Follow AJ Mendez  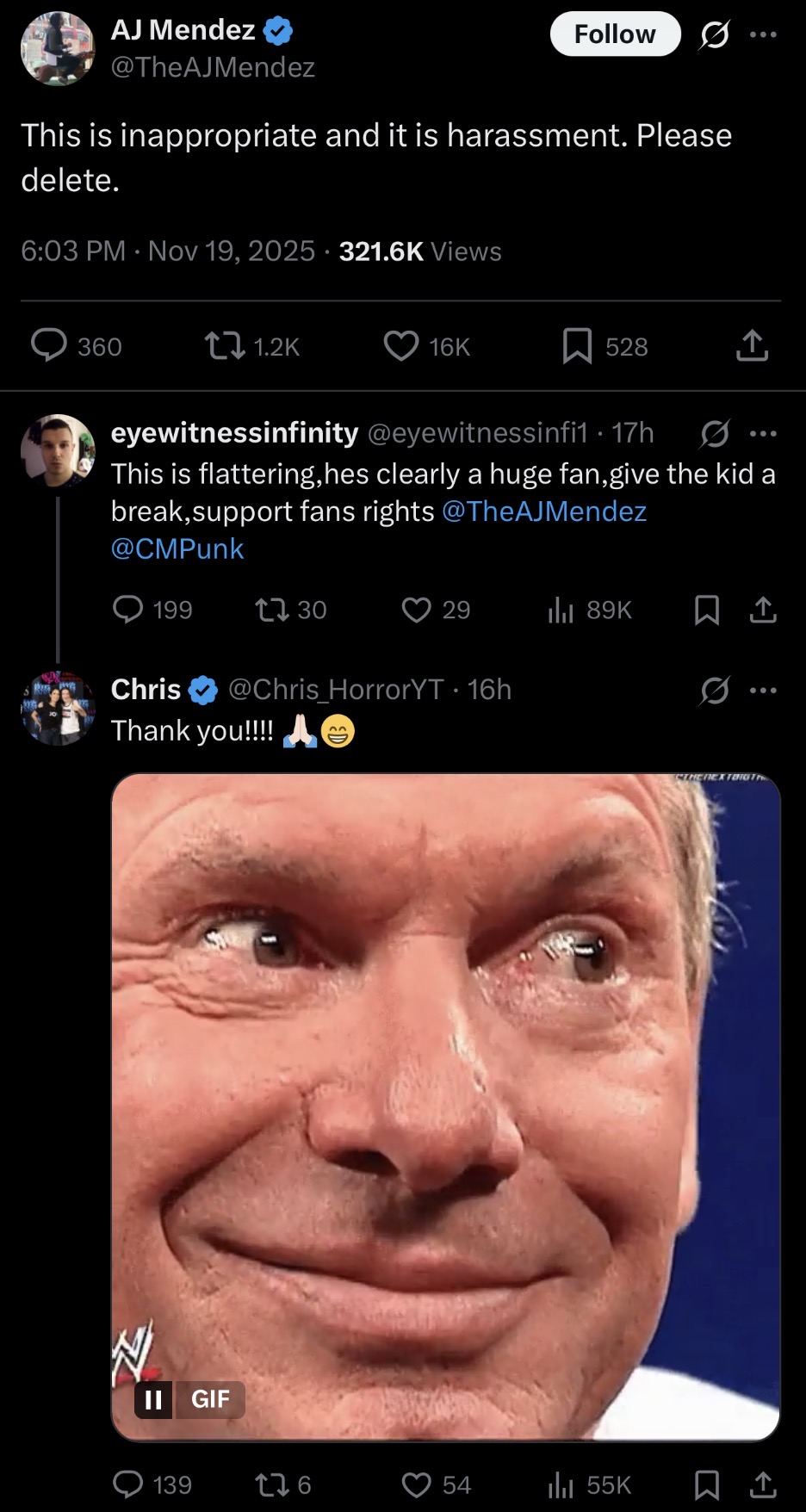pyautogui.click(x=615, y=34)
